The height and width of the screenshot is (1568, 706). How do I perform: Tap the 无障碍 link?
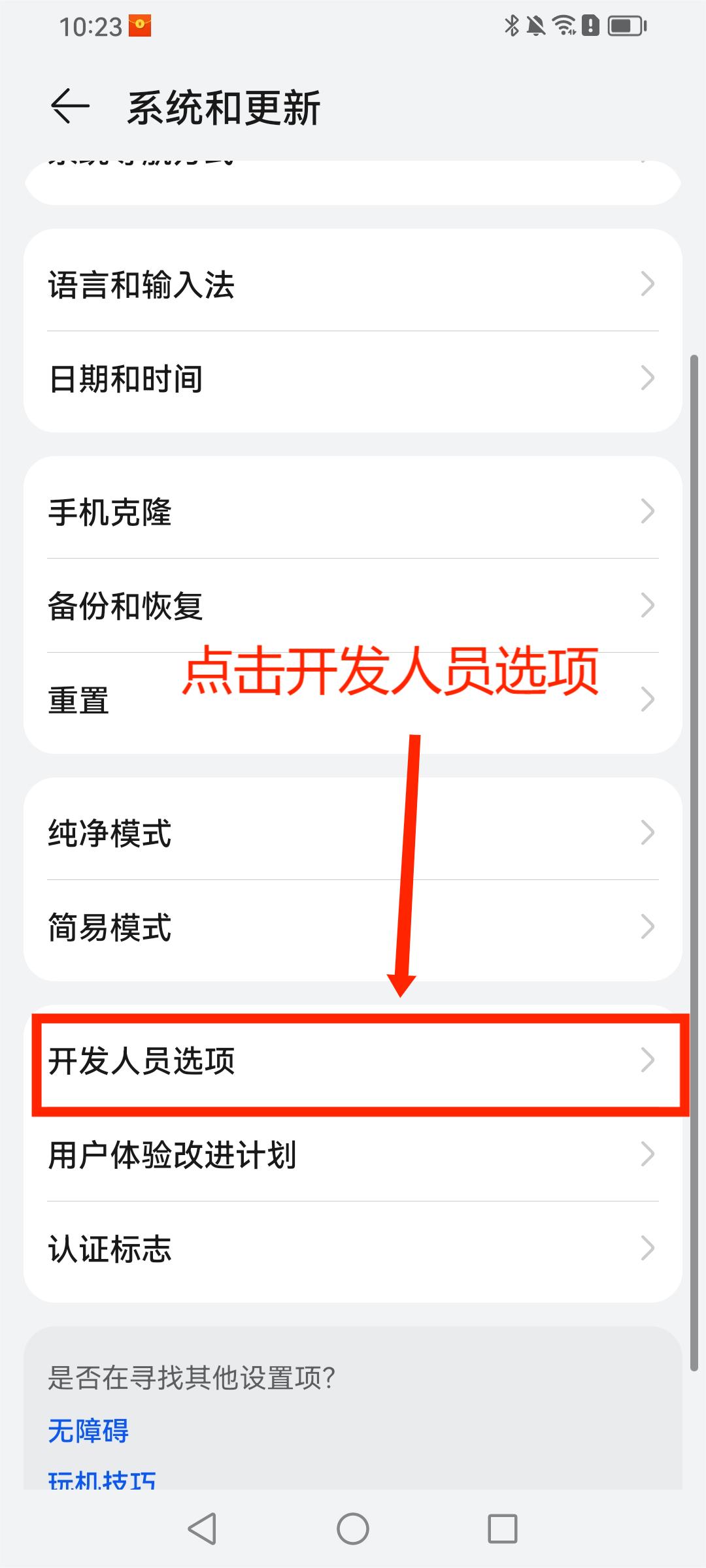tap(88, 1431)
